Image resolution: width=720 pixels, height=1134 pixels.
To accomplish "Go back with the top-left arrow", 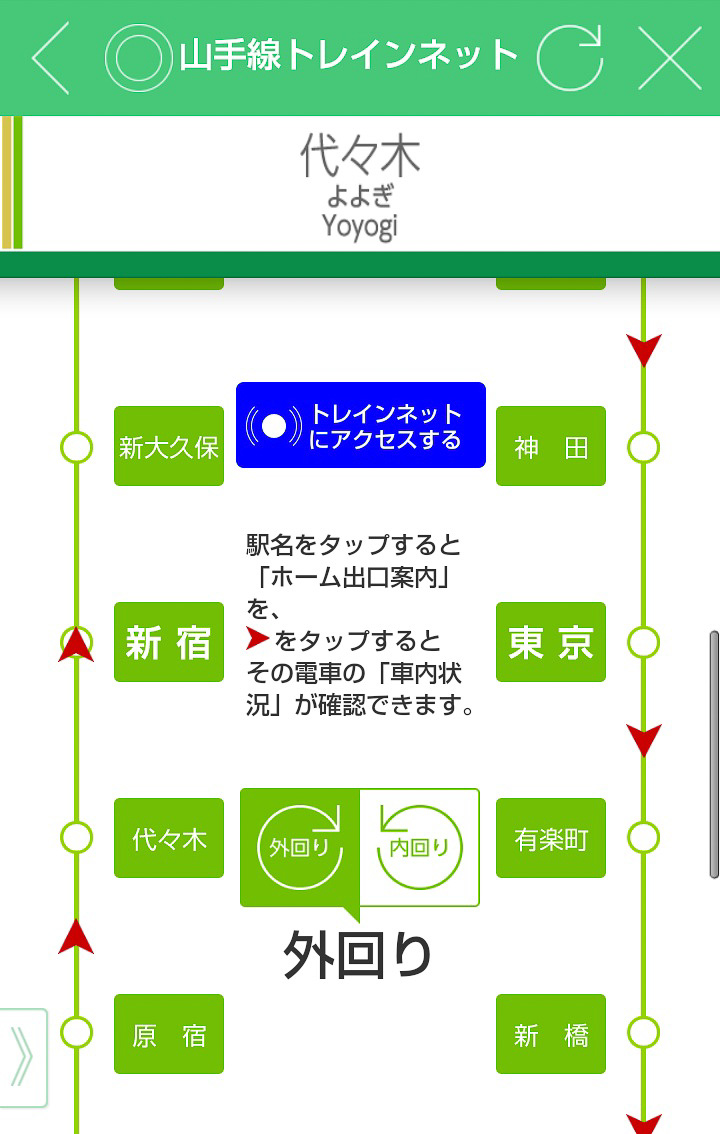I will pyautogui.click(x=52, y=58).
